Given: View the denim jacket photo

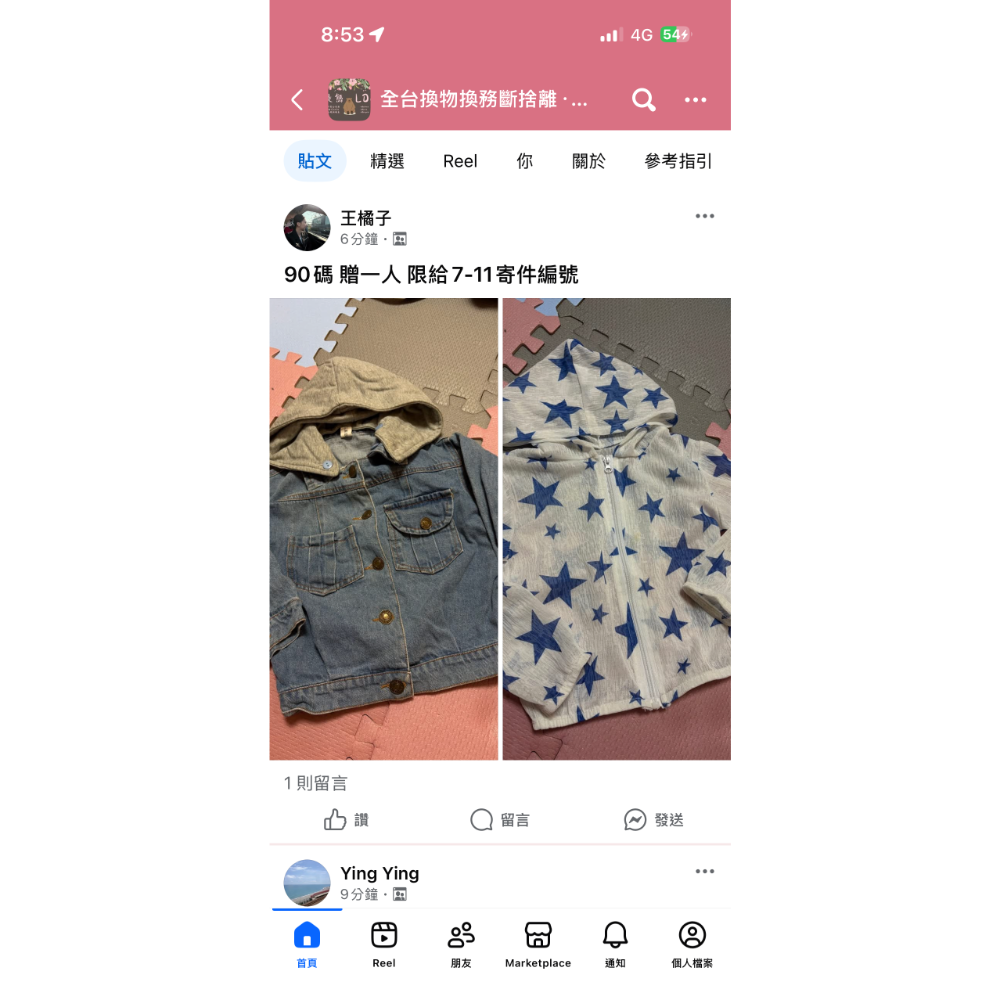Looking at the screenshot, I should [384, 529].
